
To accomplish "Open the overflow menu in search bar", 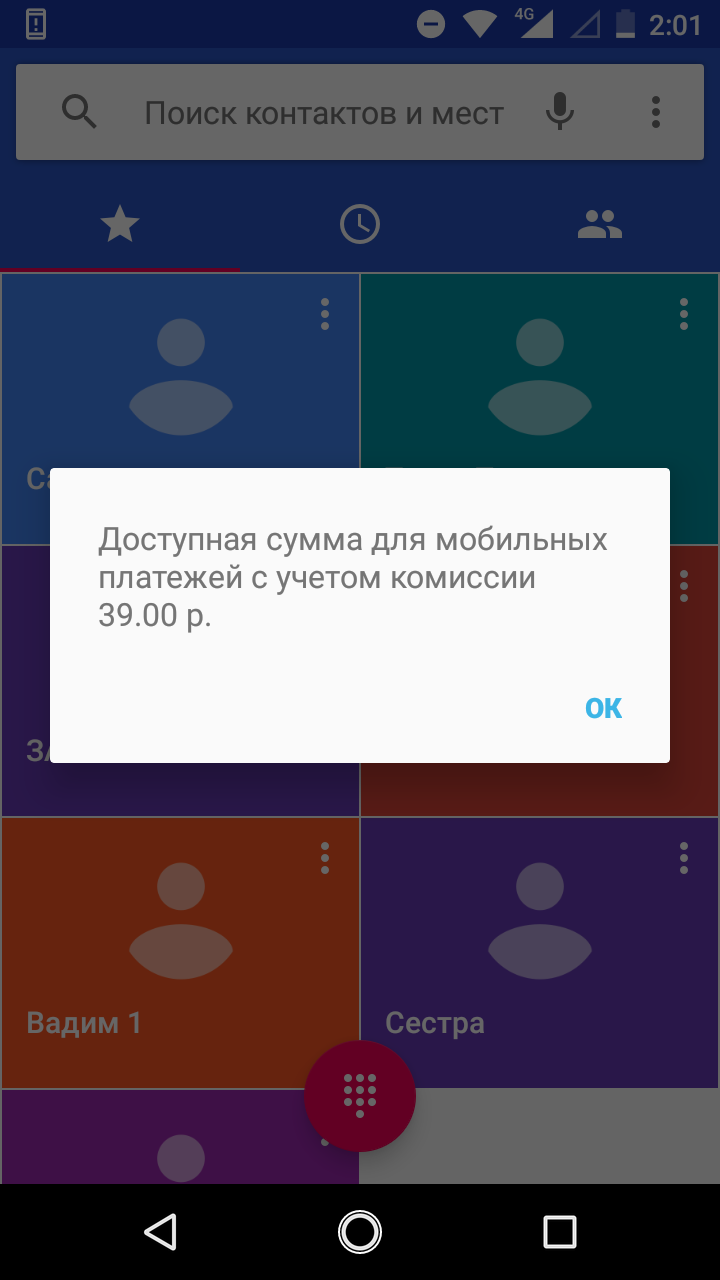I will pyautogui.click(x=656, y=111).
